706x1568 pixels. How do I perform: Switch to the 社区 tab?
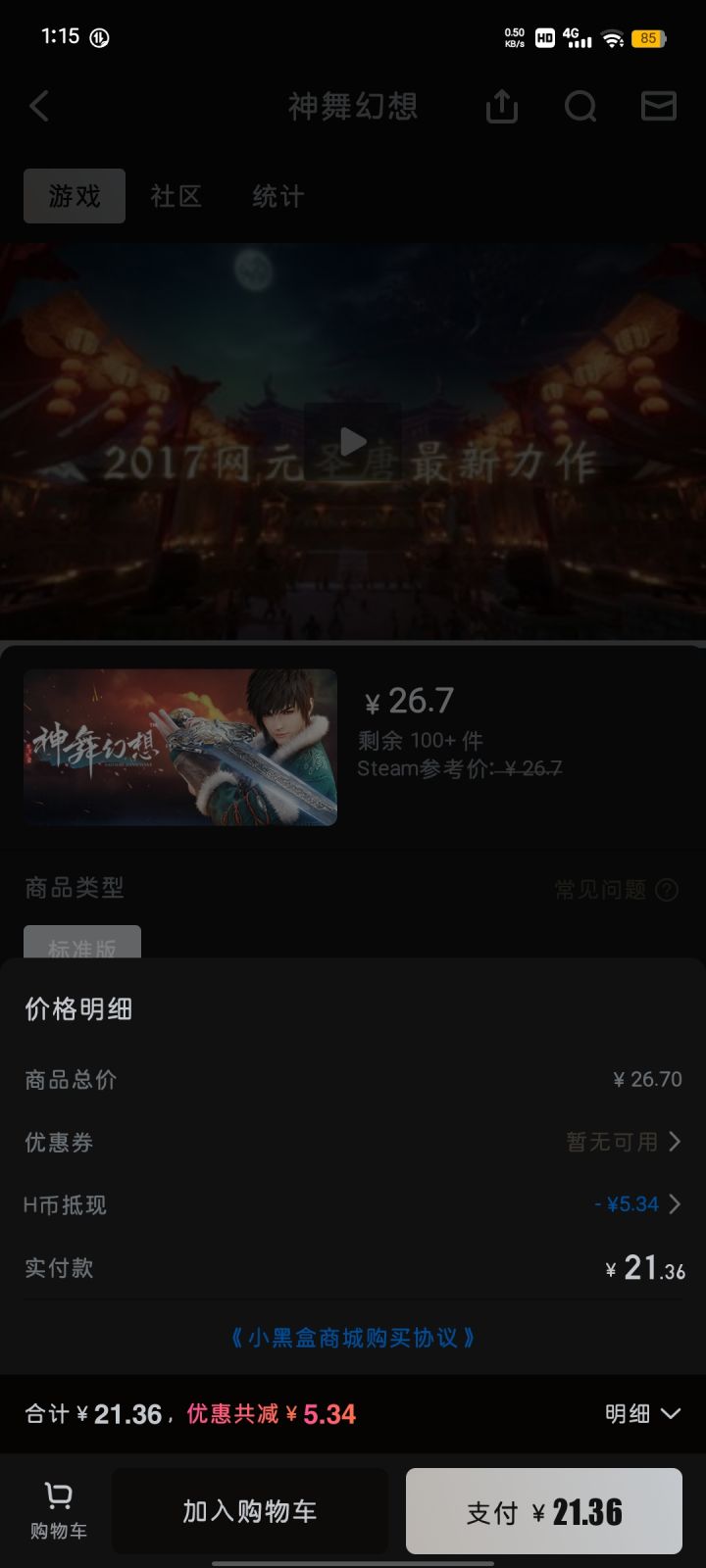click(x=176, y=196)
